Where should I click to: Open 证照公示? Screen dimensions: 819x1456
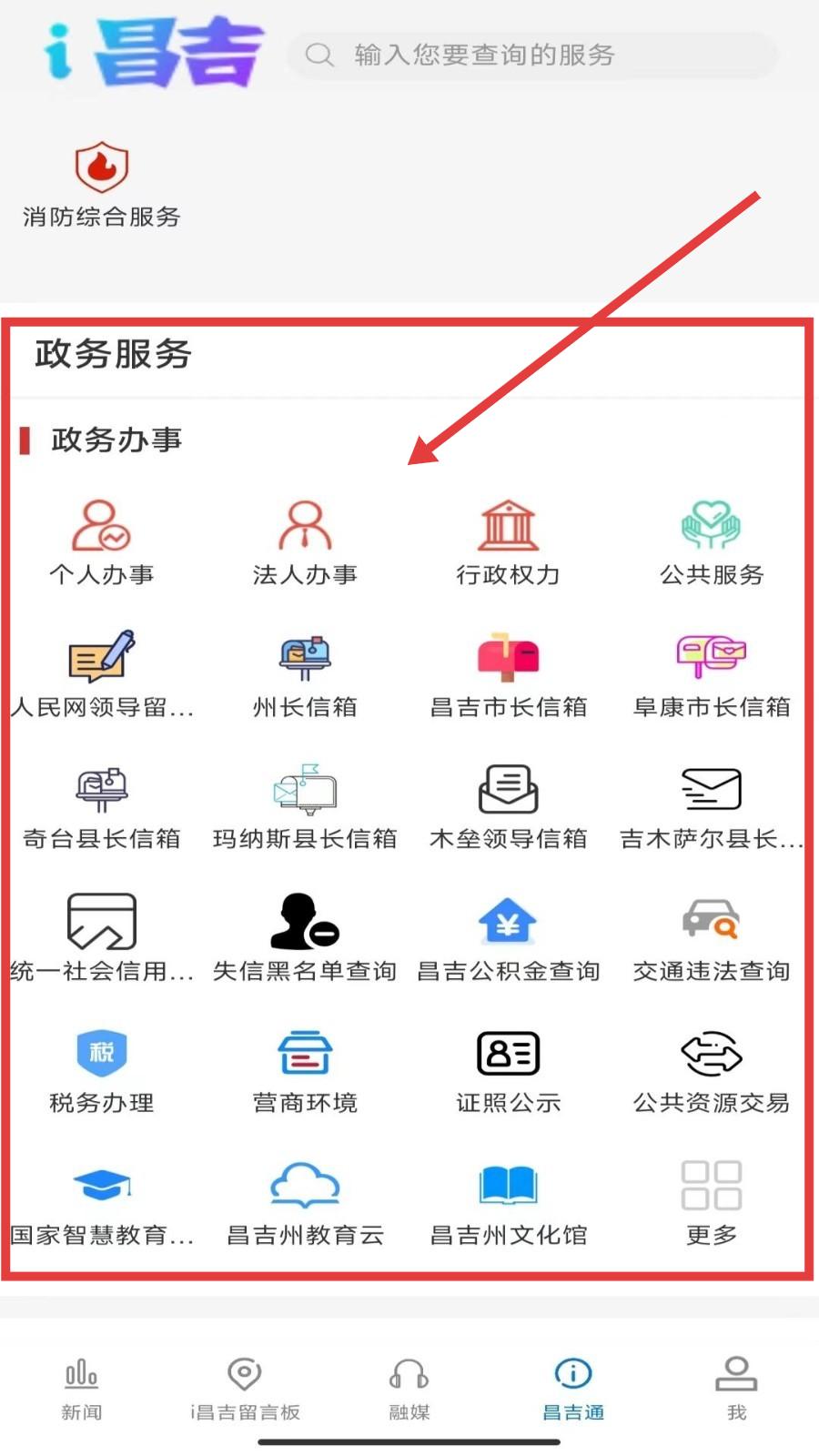[x=508, y=1071]
